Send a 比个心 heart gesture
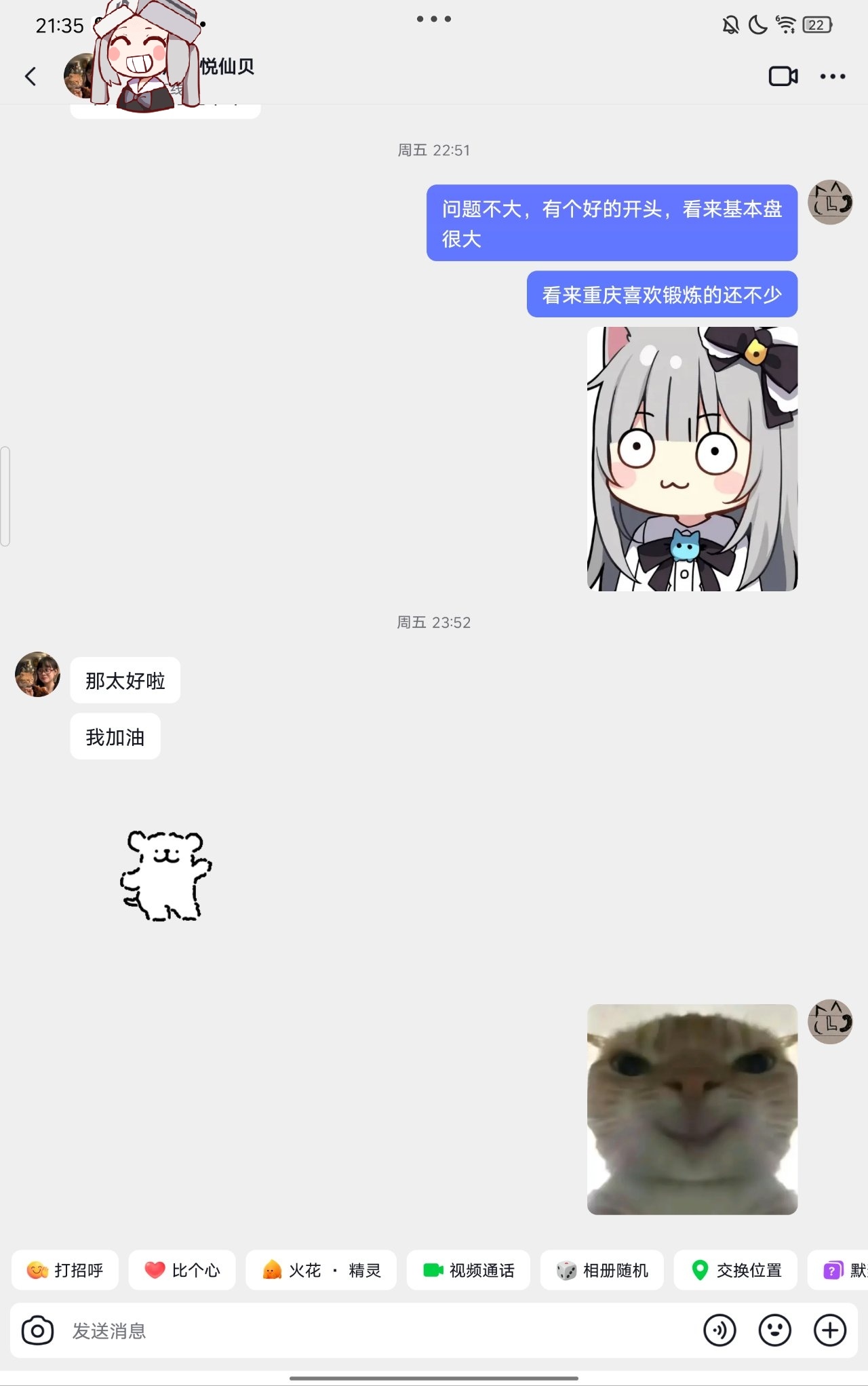 [x=182, y=1270]
